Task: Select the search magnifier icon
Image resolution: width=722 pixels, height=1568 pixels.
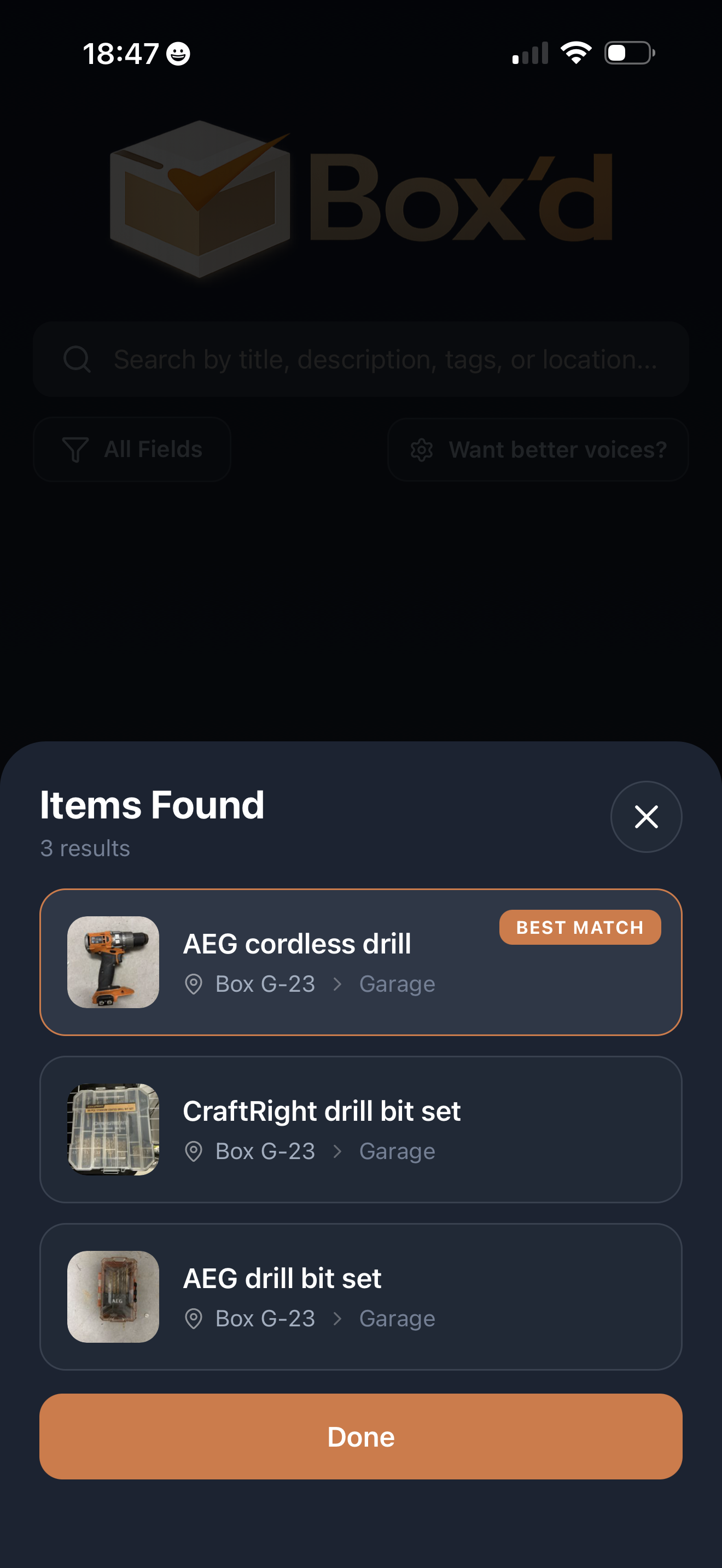Action: tap(75, 359)
